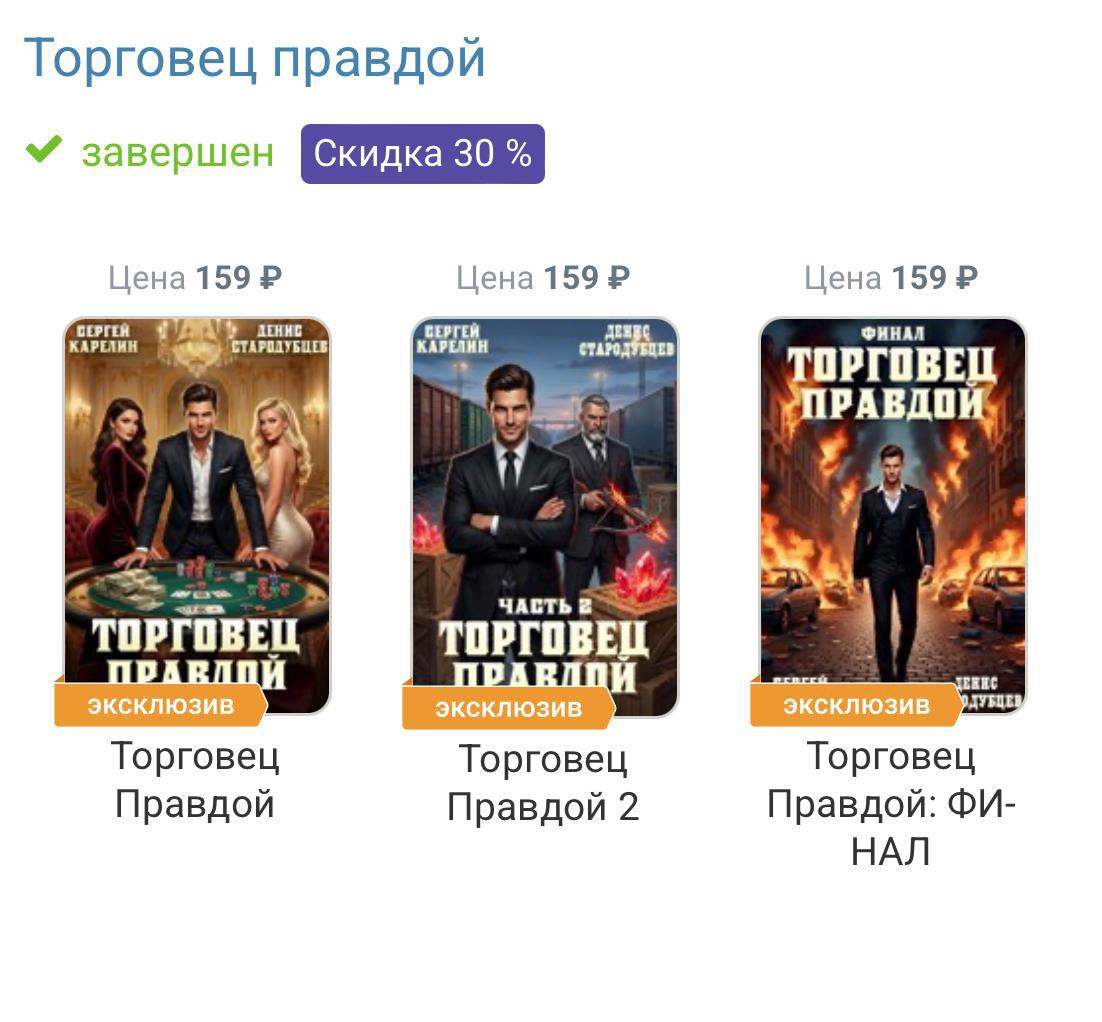
Task: Open the book Торговец Правдой 2
Action: (x=544, y=515)
